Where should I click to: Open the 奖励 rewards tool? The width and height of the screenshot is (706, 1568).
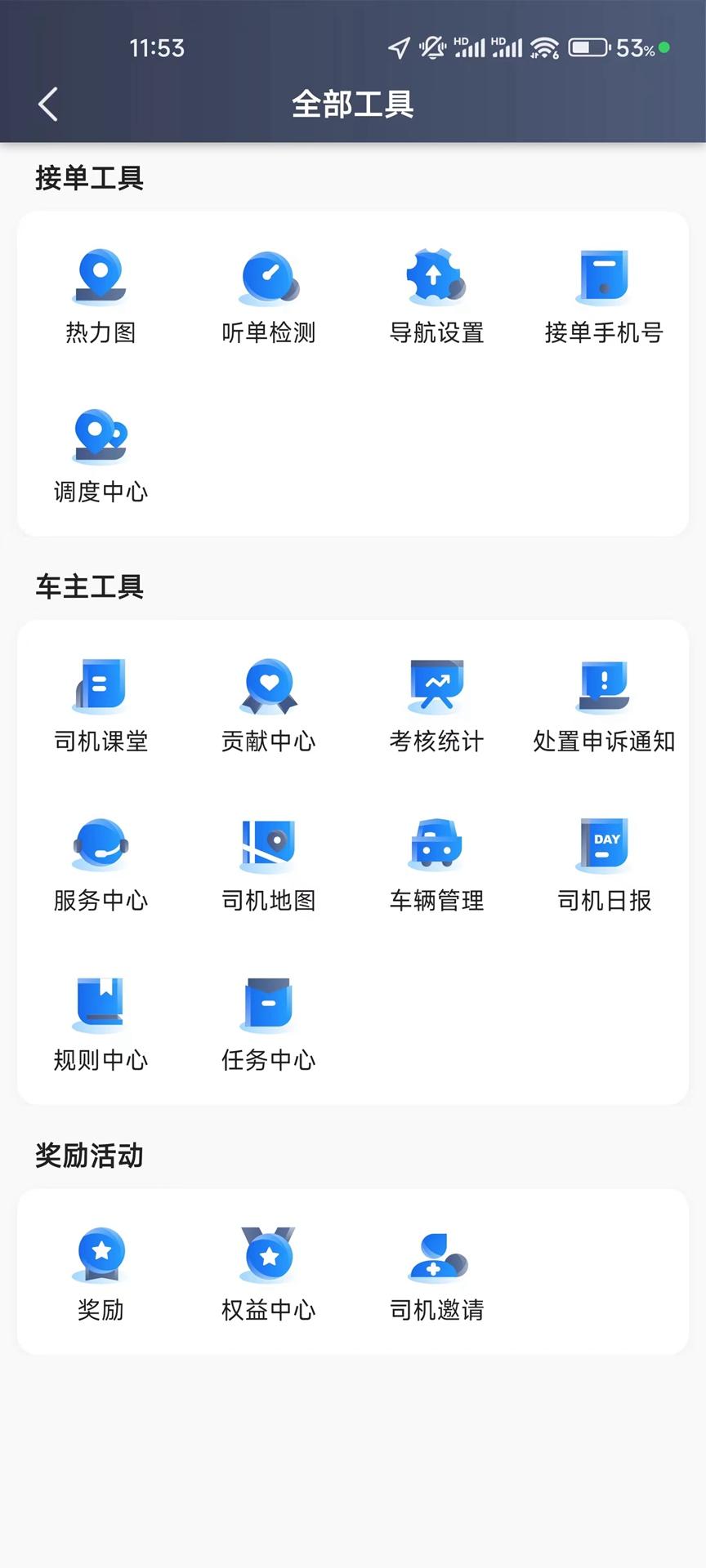pos(100,1272)
